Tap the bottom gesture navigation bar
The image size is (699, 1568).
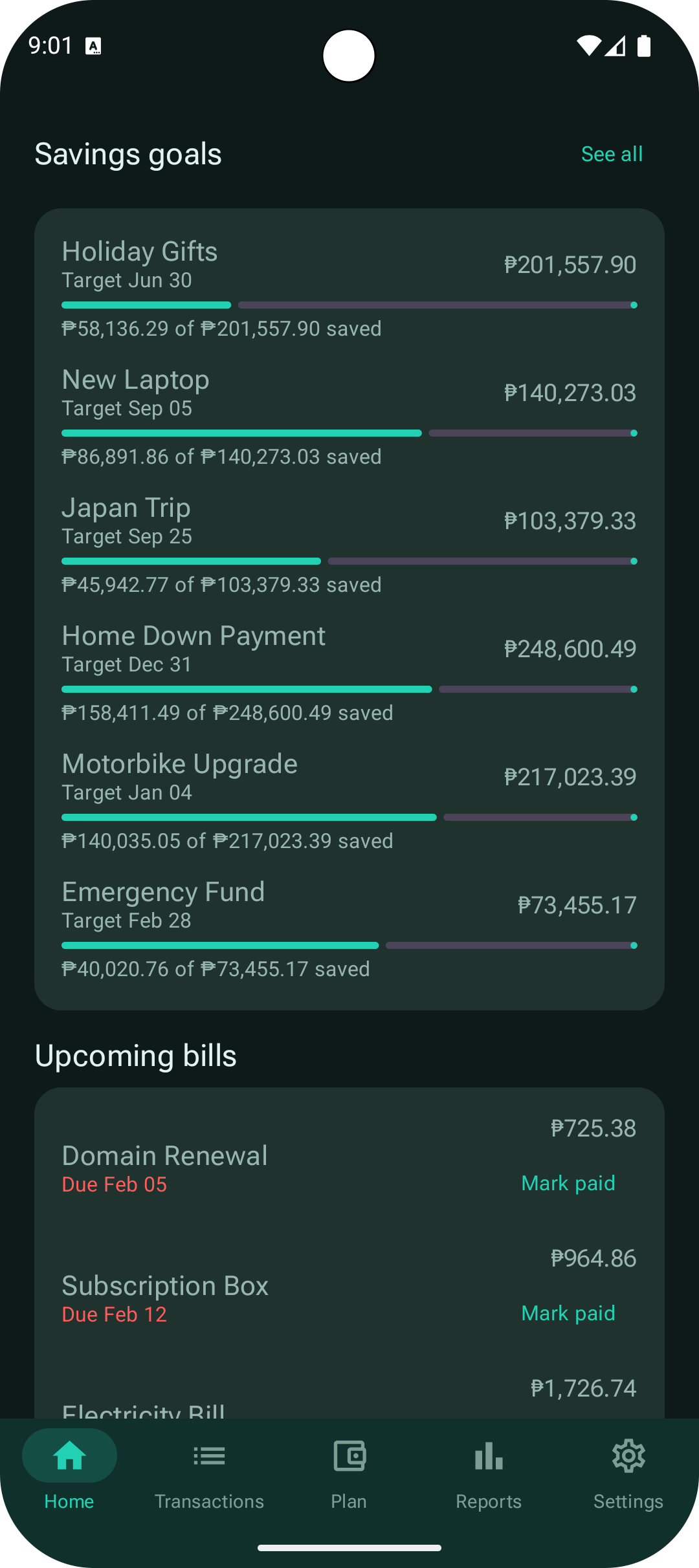[x=349, y=1546]
